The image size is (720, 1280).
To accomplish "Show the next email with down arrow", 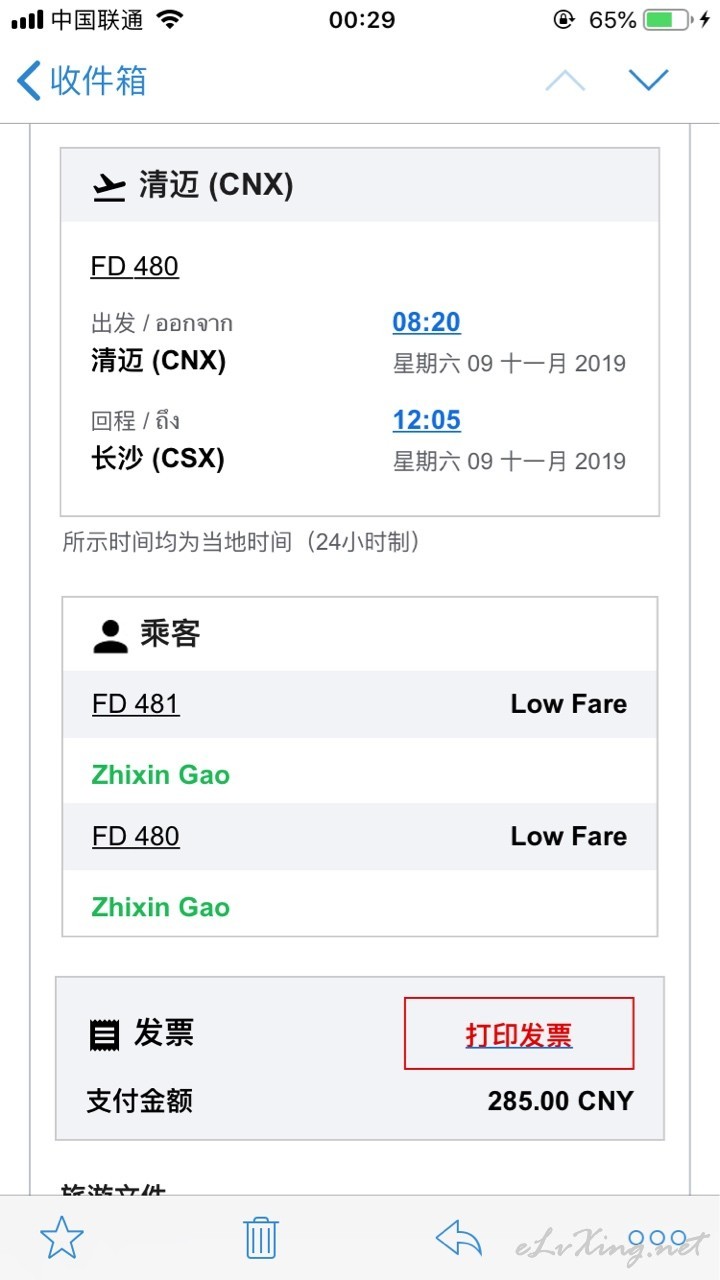I will pos(648,80).
